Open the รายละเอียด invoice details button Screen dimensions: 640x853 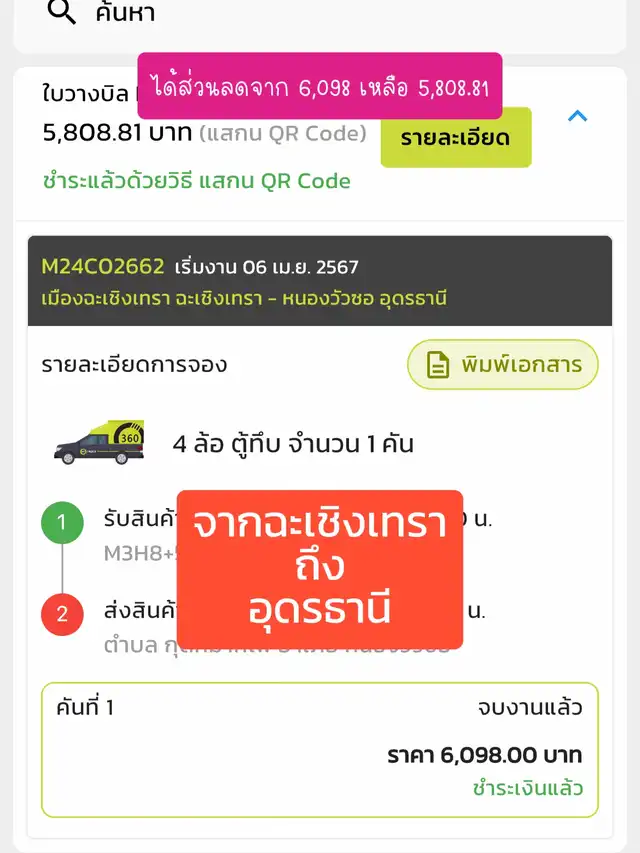(455, 138)
